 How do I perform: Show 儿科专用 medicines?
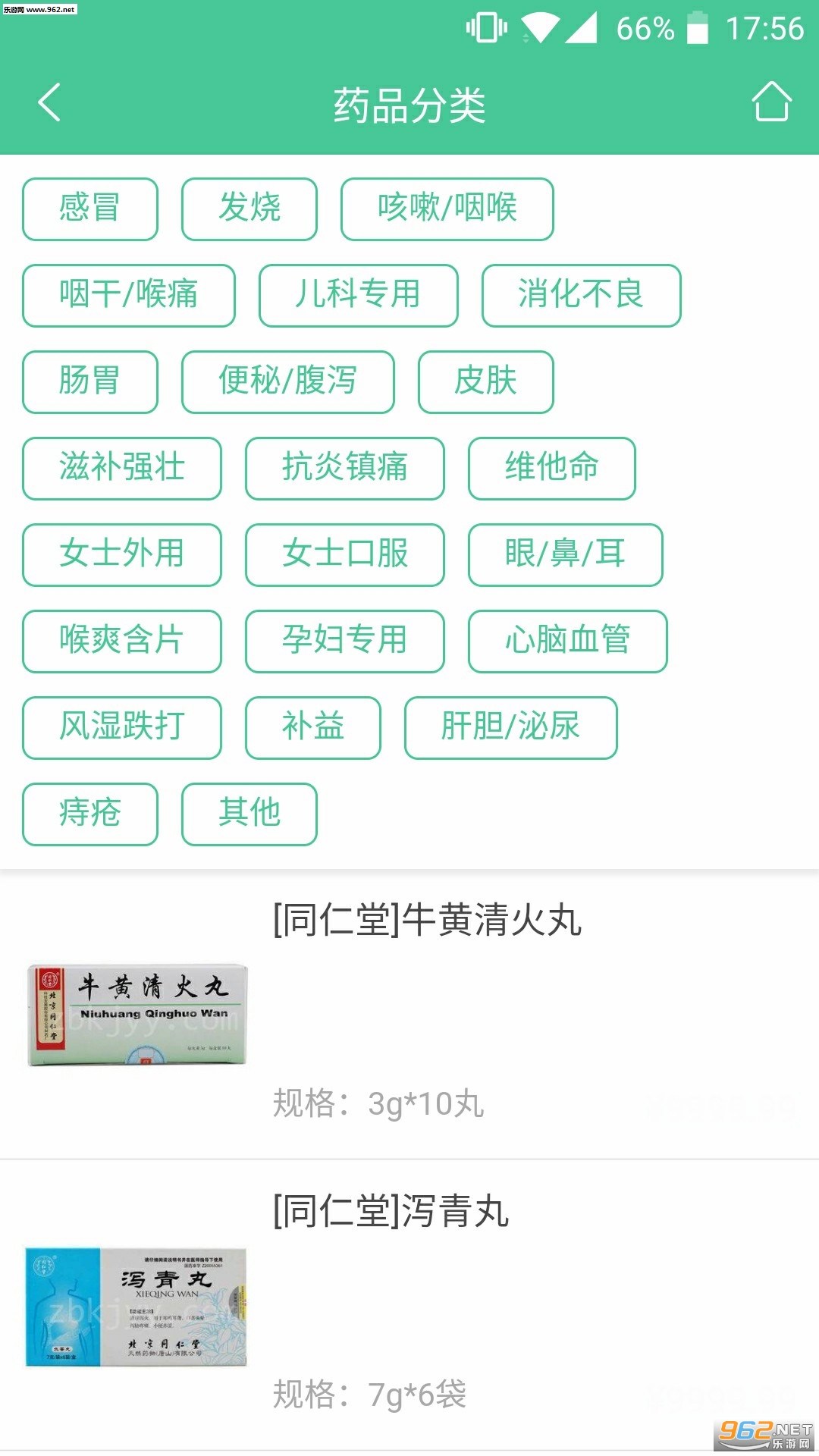point(358,295)
